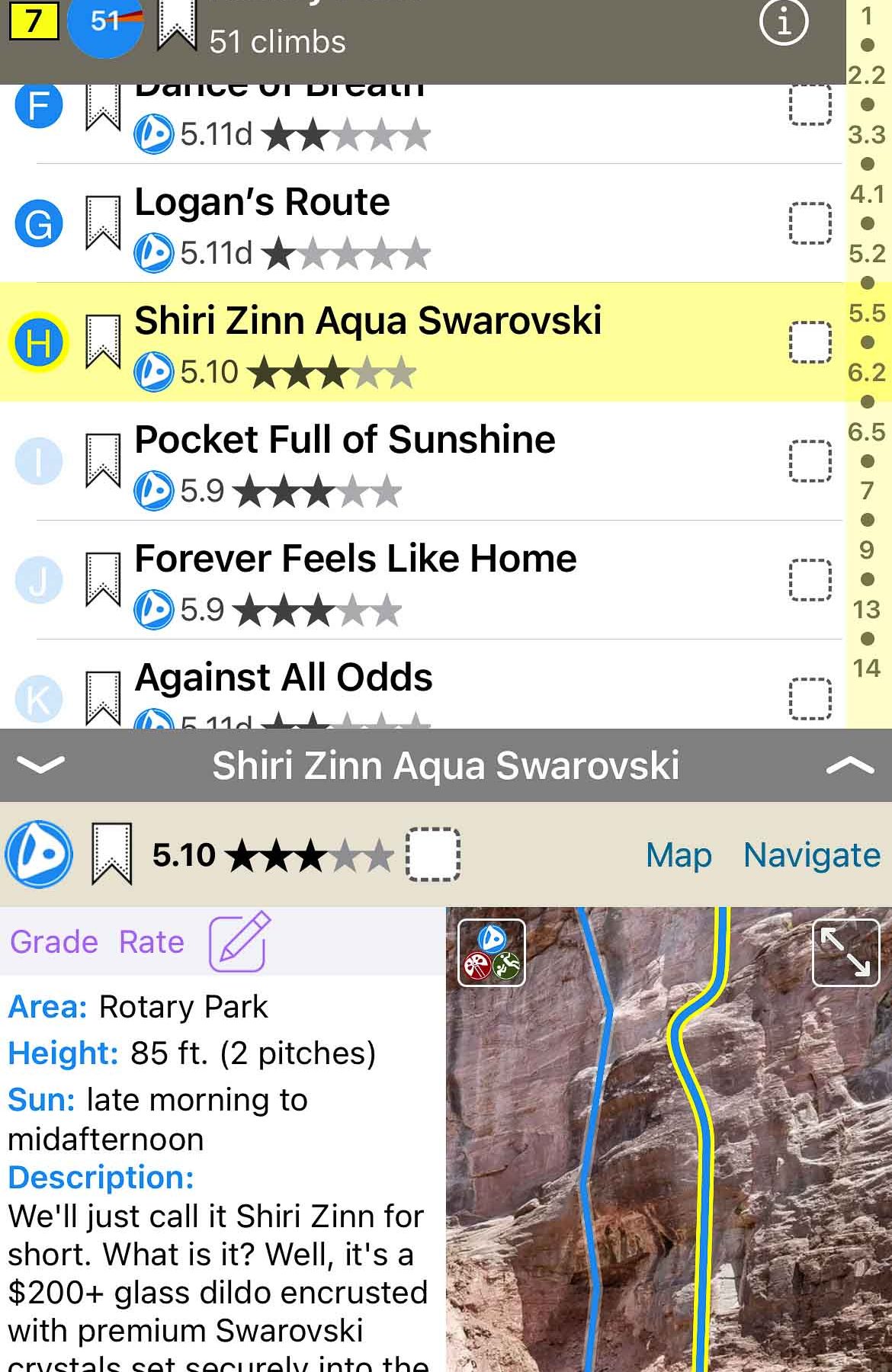Expand the route photo to fullscreen
Image resolution: width=892 pixels, height=1372 pixels.
pos(846,953)
